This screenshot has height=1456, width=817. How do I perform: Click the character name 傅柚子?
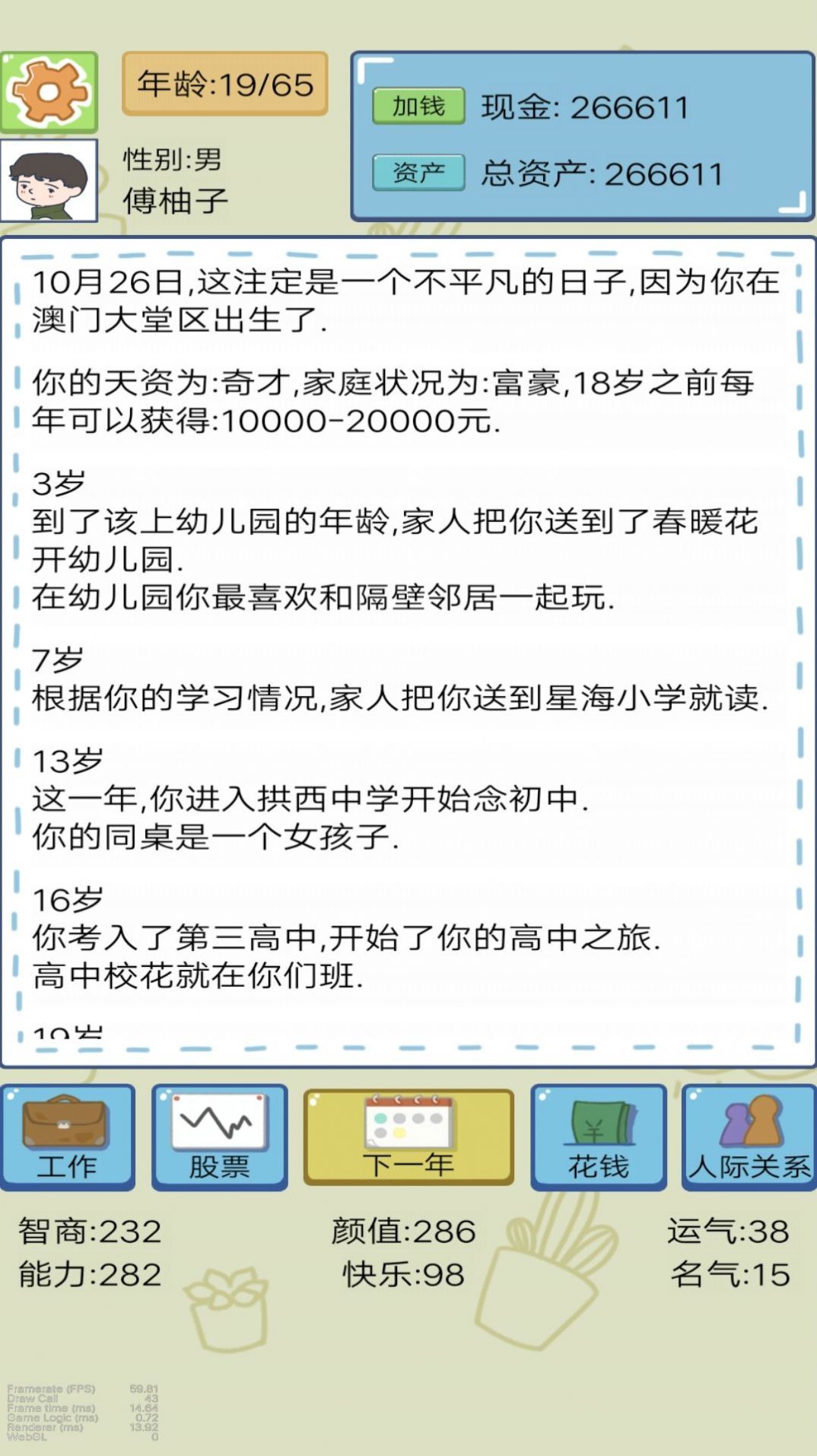coord(176,199)
